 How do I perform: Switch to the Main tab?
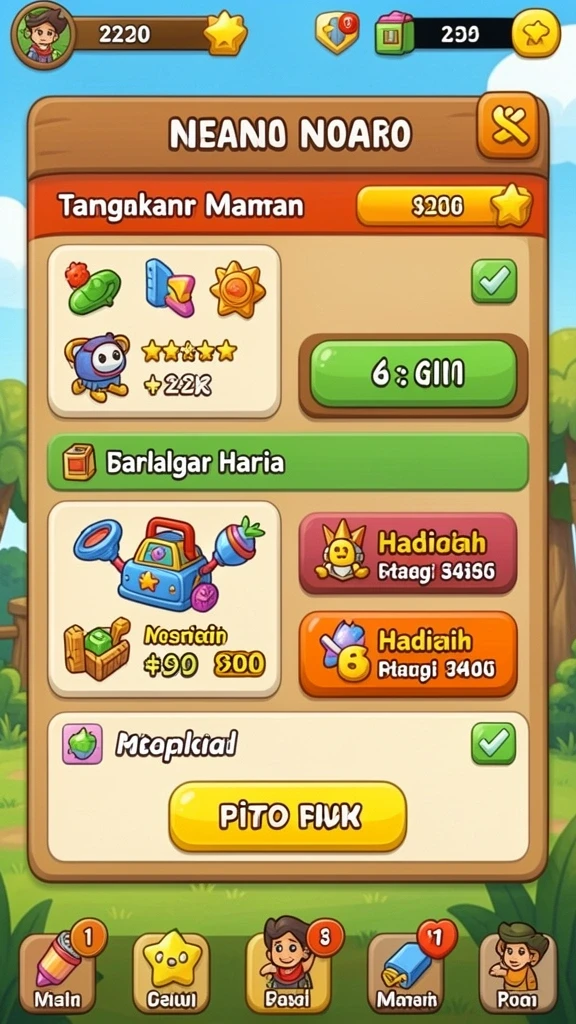(x=57, y=971)
